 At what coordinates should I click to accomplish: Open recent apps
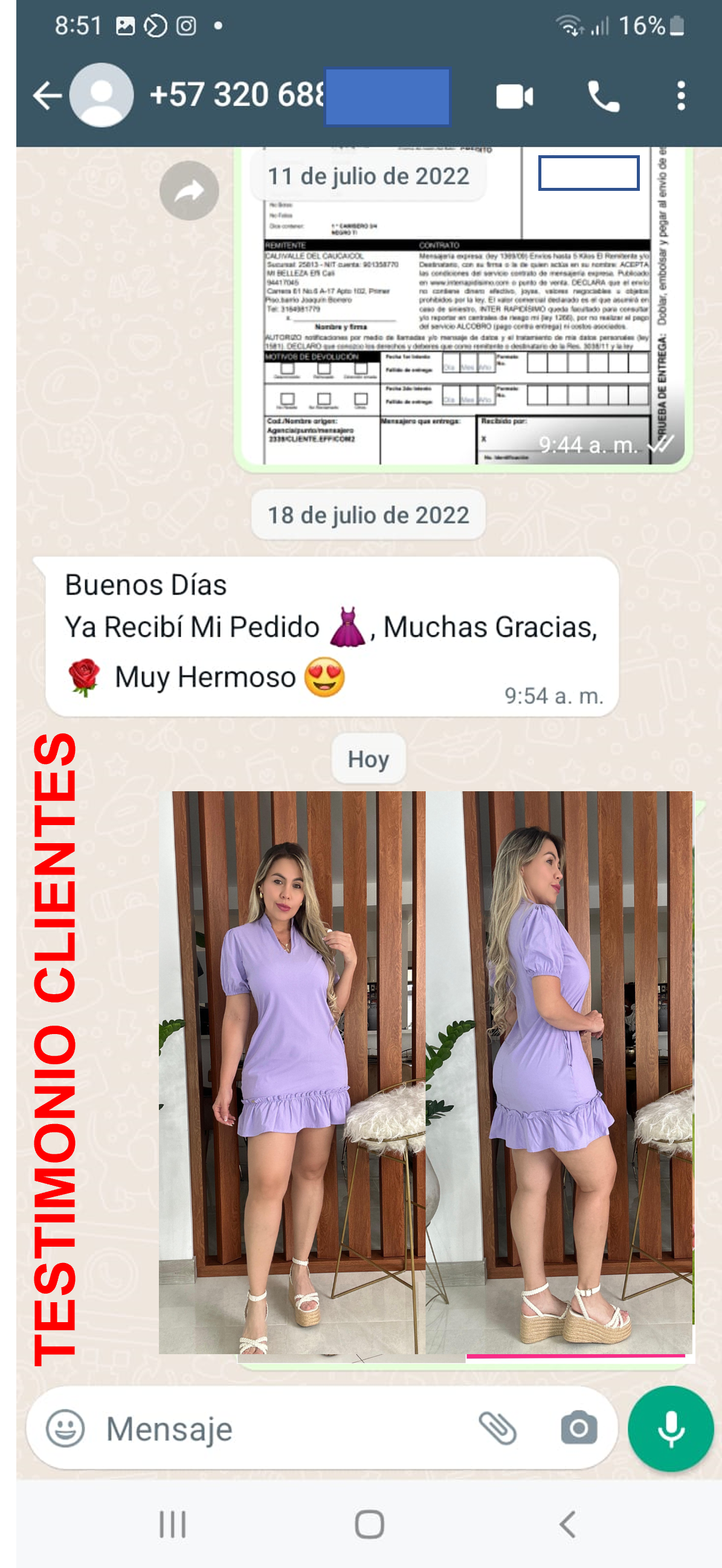[x=172, y=1523]
